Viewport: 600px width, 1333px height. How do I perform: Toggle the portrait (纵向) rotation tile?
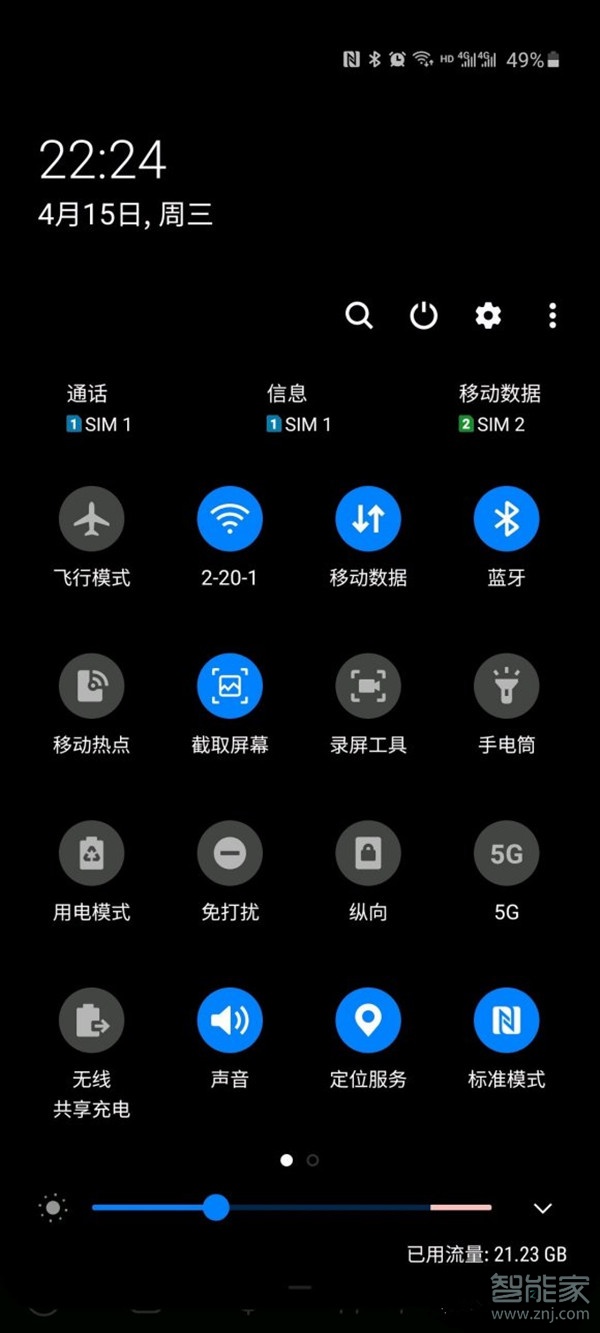click(368, 853)
